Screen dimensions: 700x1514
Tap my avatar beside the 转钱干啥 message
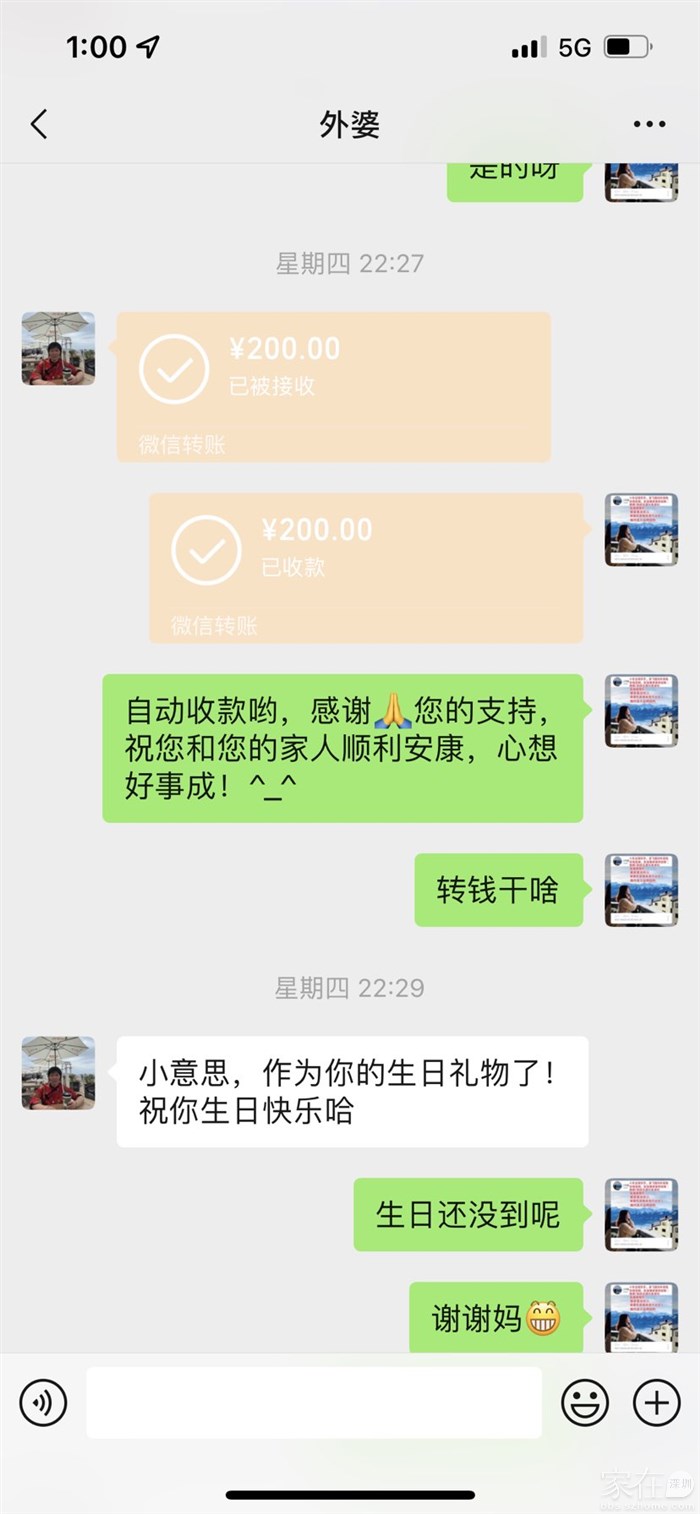(641, 890)
